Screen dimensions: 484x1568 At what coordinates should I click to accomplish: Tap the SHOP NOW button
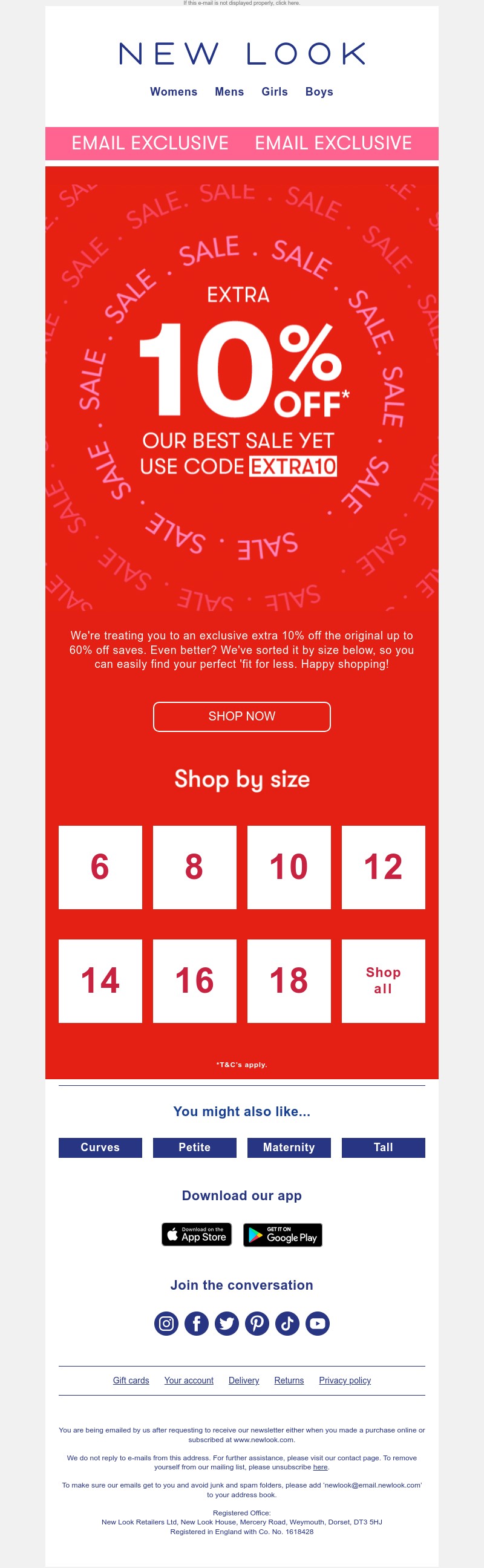241,716
